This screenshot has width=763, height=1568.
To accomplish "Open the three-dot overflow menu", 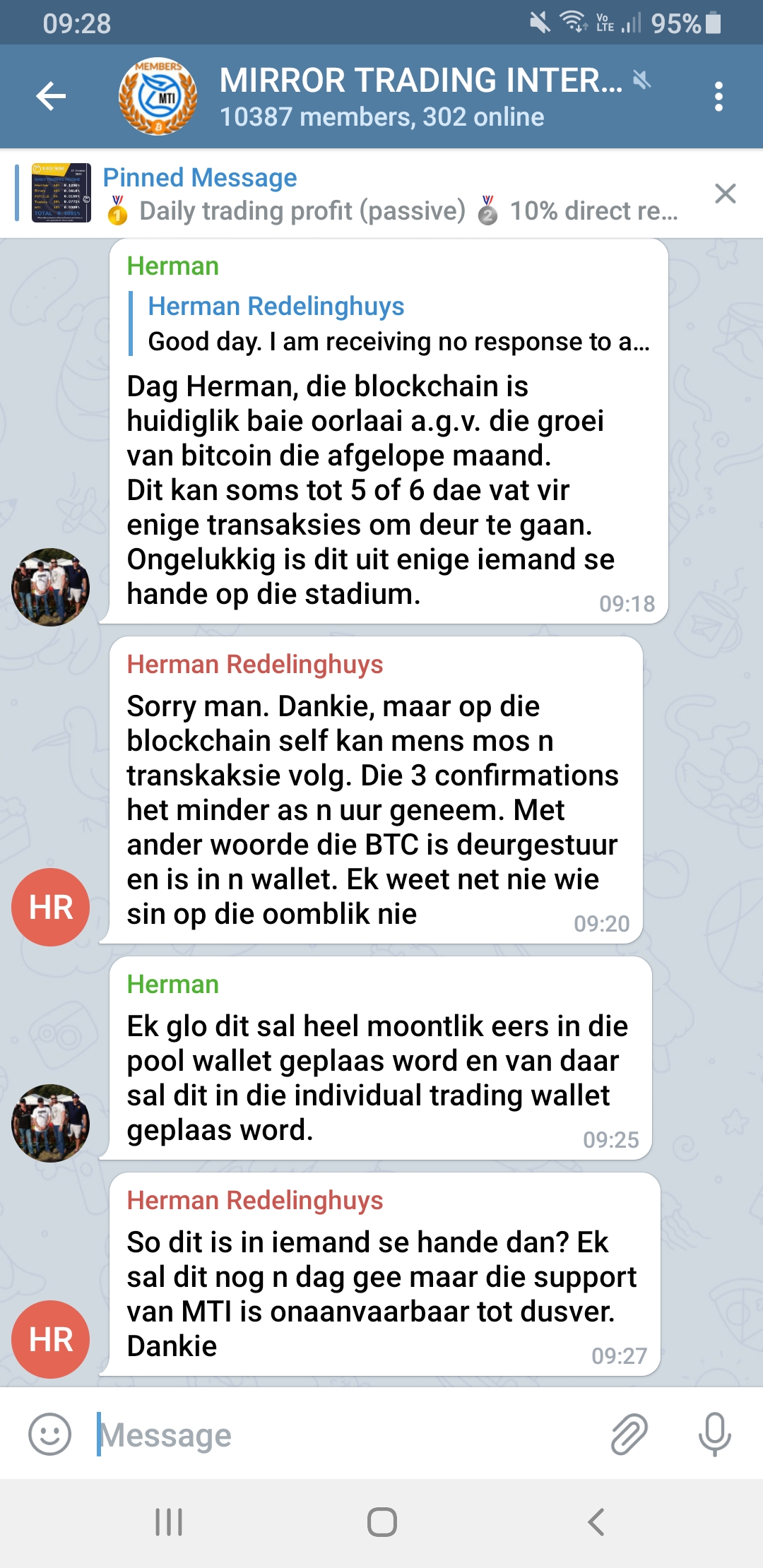I will (x=718, y=96).
